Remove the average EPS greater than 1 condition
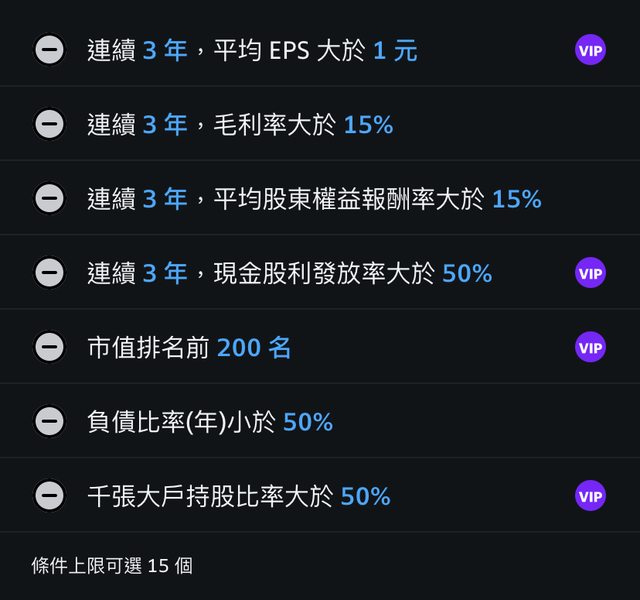 click(x=49, y=49)
